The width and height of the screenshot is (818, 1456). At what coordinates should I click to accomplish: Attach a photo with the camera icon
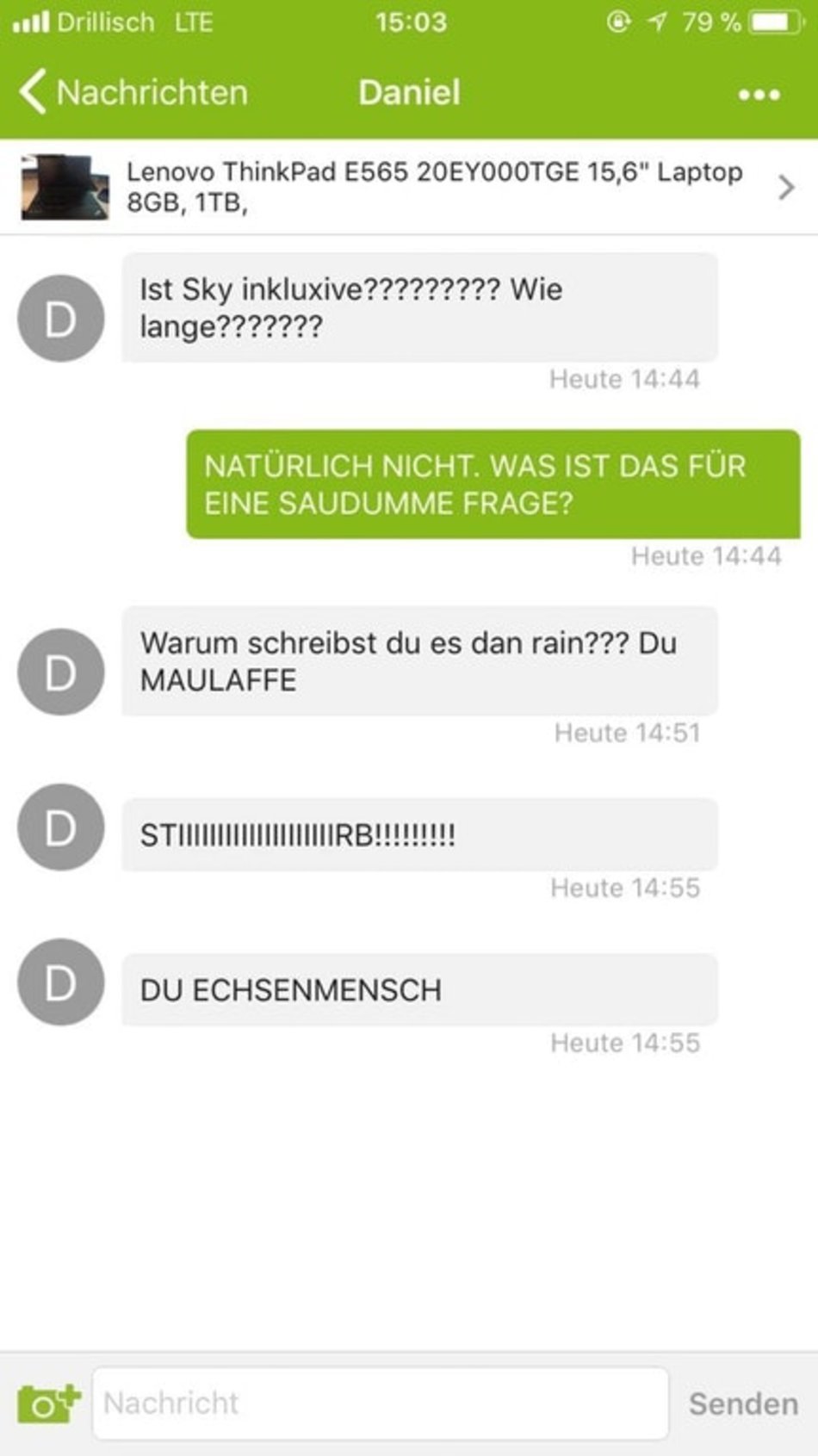coord(48,1402)
